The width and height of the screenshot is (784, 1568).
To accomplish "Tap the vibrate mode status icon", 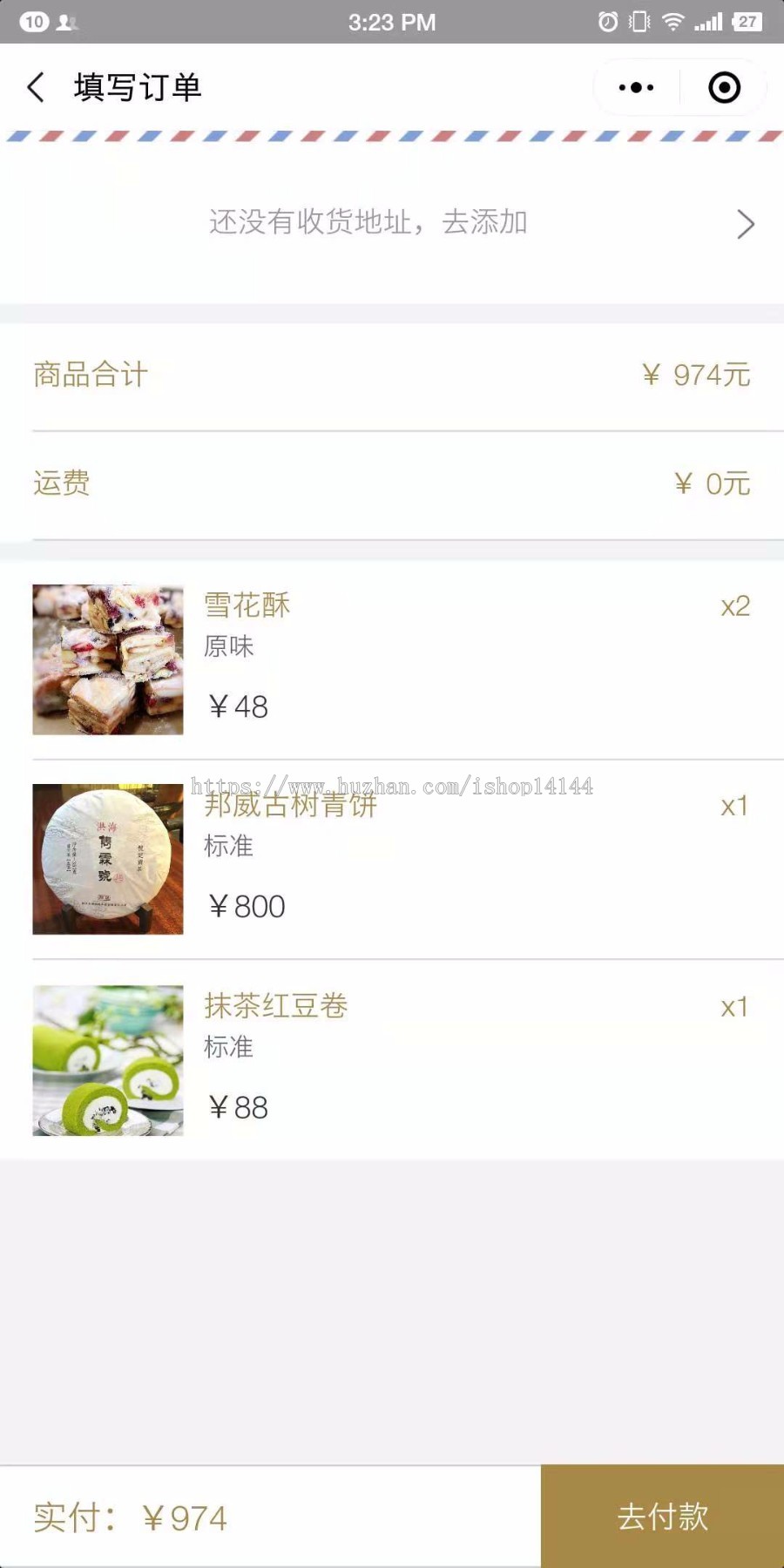I will click(x=639, y=22).
